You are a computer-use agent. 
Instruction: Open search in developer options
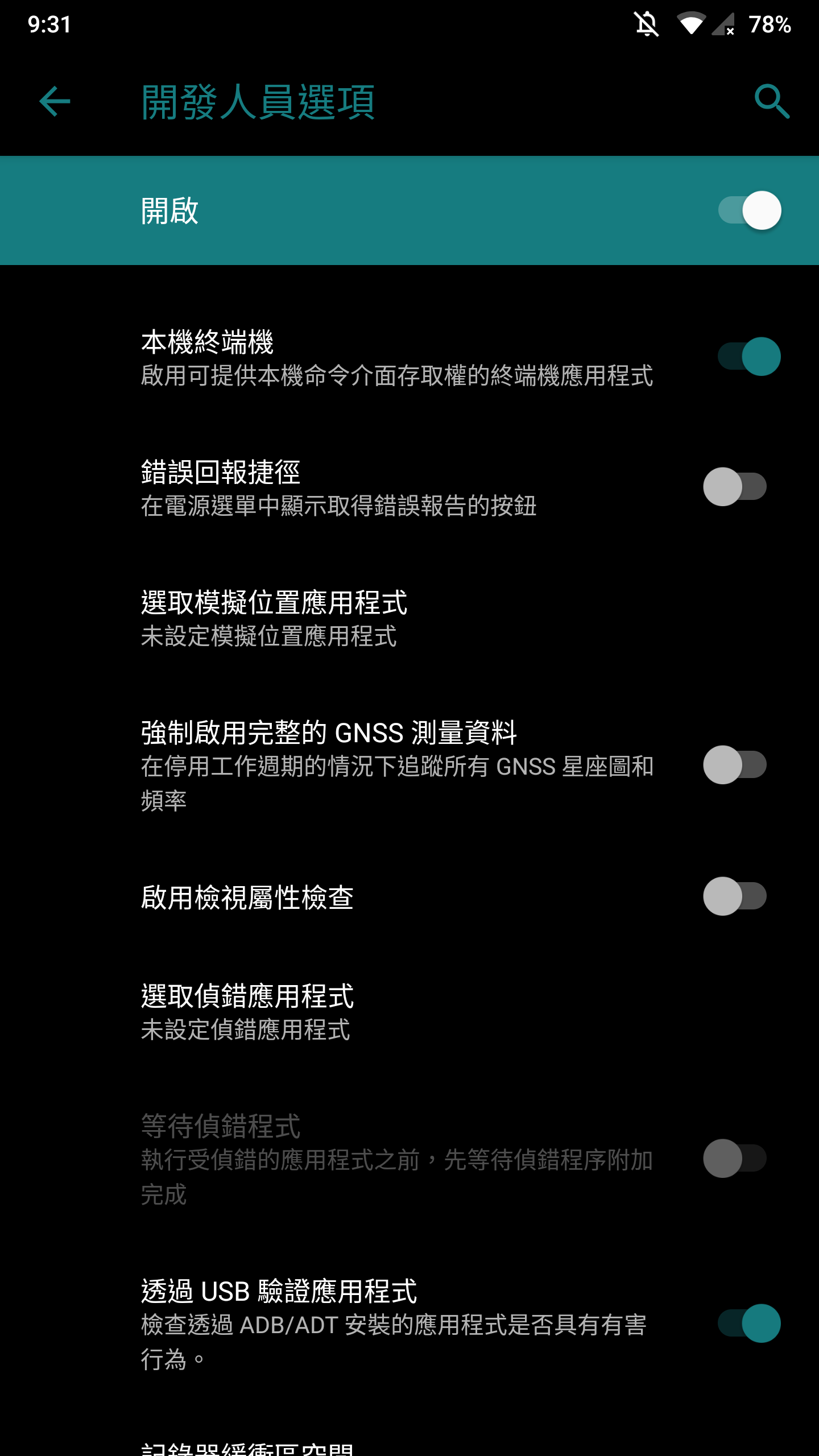772,102
